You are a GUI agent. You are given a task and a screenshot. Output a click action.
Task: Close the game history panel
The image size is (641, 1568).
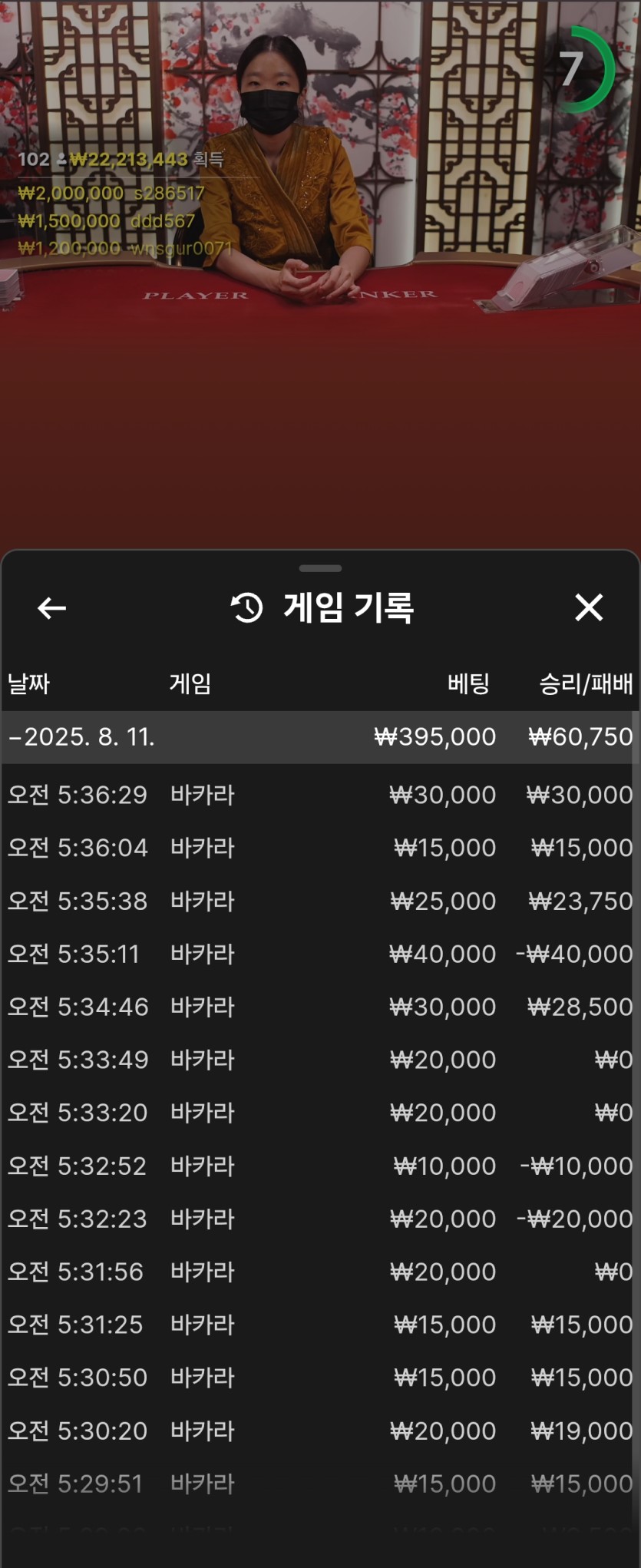[589, 607]
